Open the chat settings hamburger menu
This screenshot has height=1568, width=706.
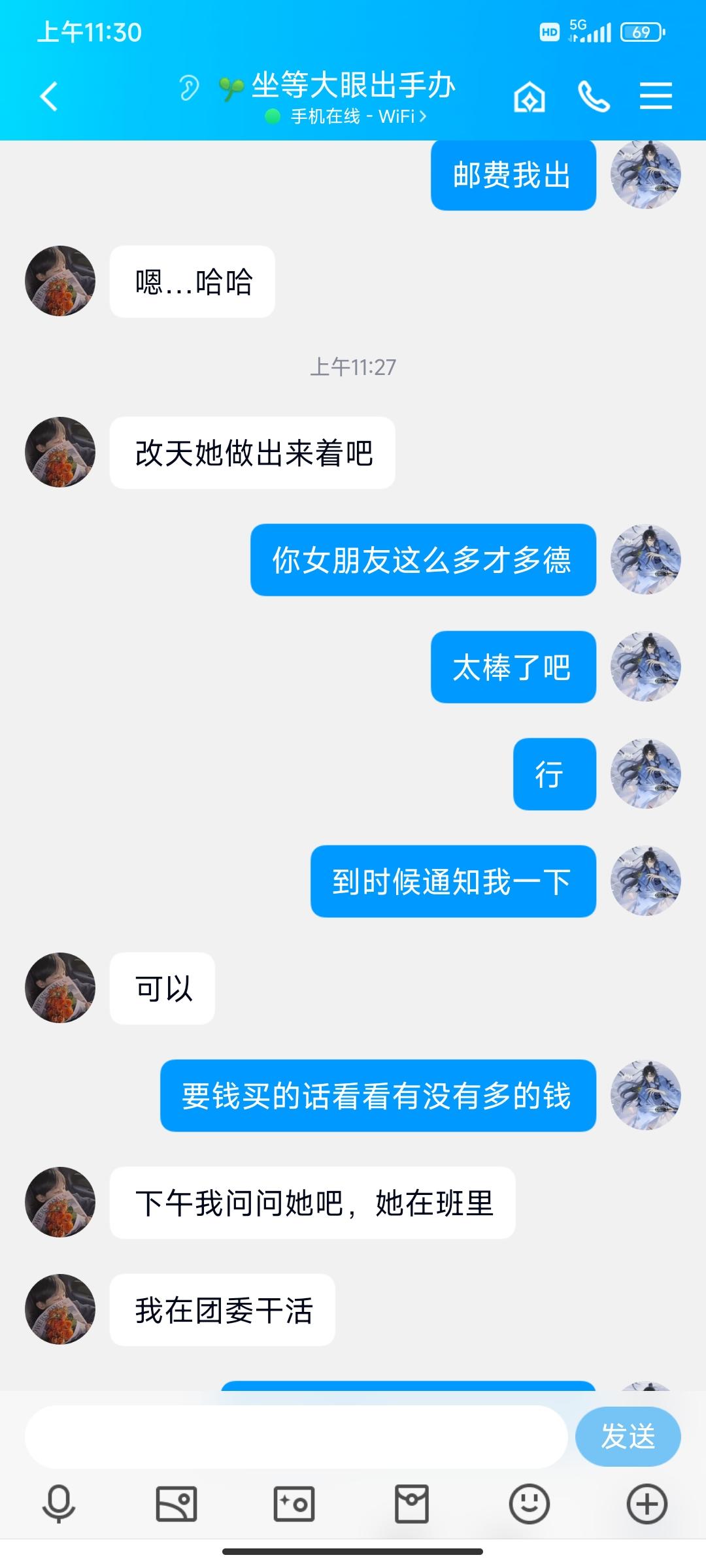click(656, 97)
